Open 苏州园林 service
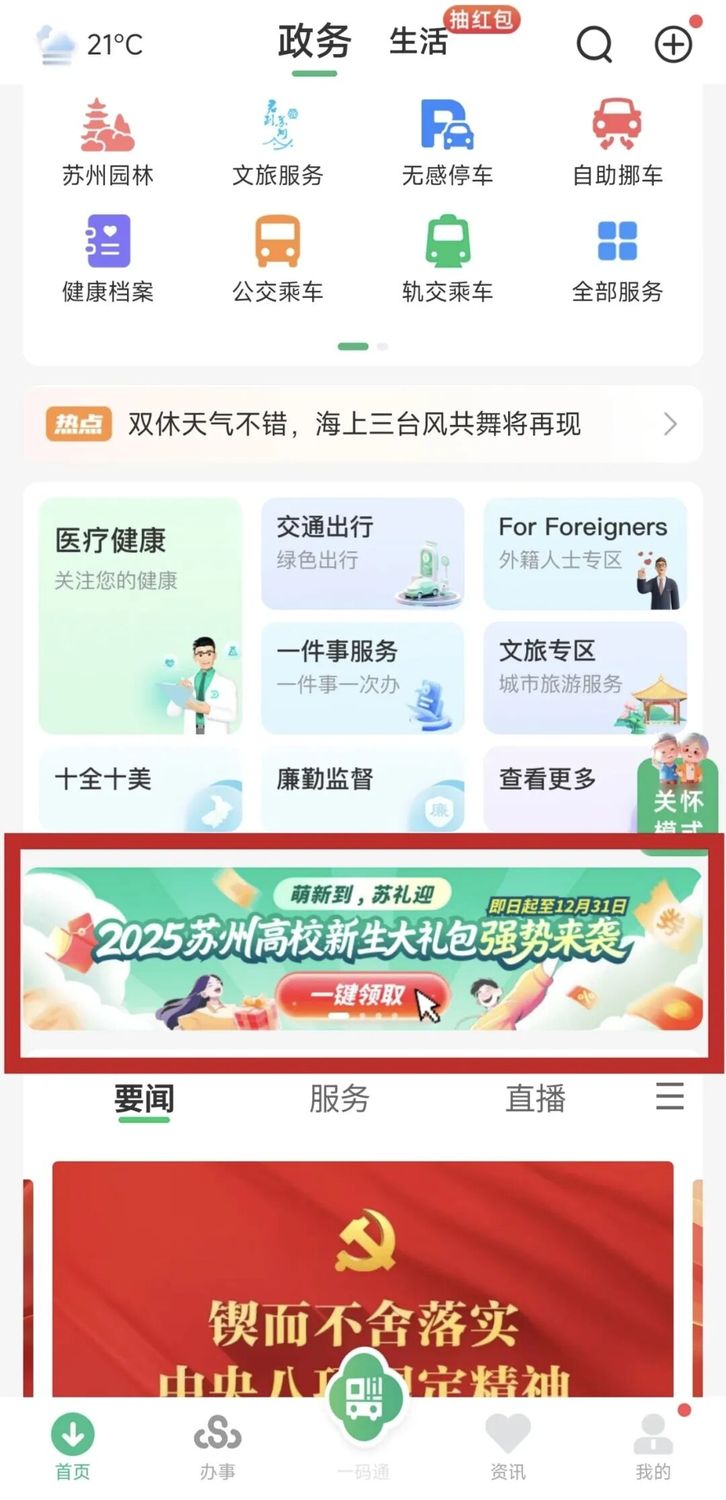Image resolution: width=726 pixels, height=1500 pixels. point(107,143)
